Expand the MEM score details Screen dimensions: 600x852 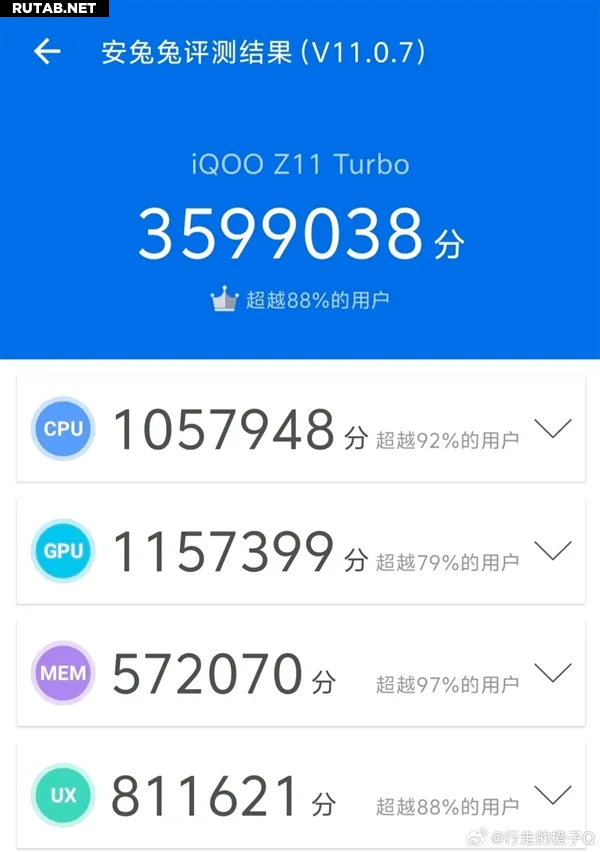coord(553,672)
